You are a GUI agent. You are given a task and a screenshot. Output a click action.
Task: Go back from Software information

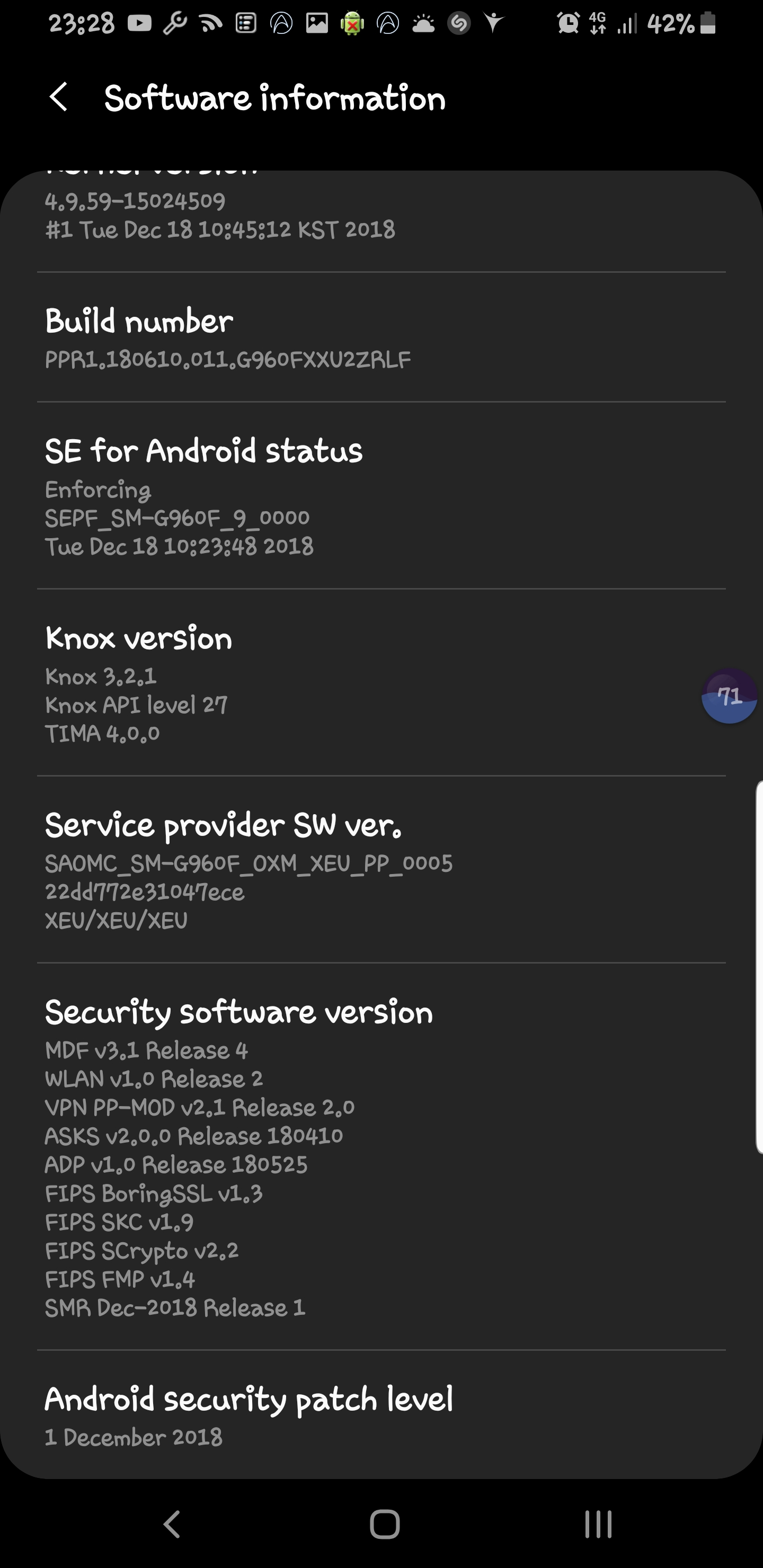point(58,97)
